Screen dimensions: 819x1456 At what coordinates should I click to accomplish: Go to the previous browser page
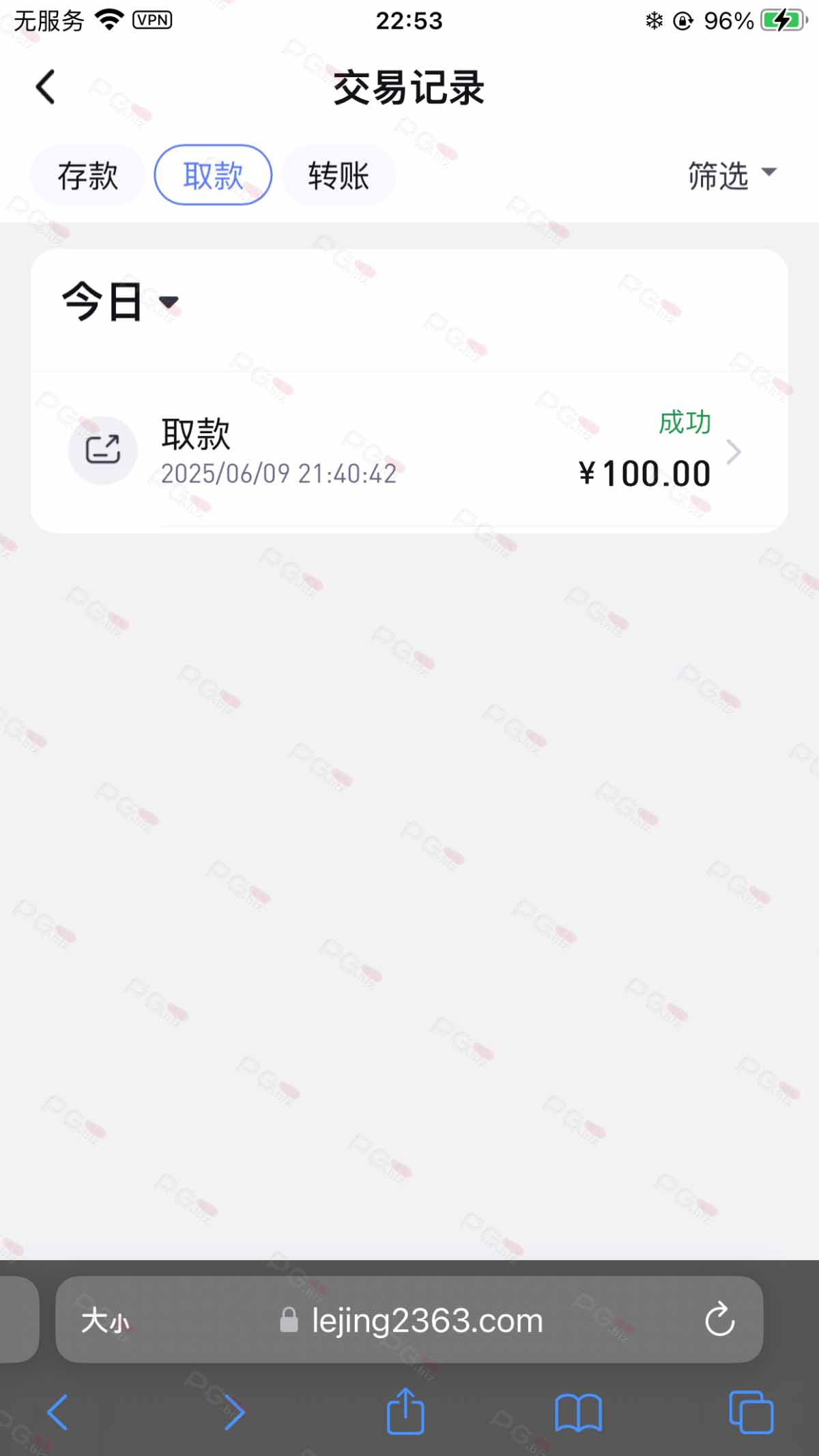(x=57, y=1412)
